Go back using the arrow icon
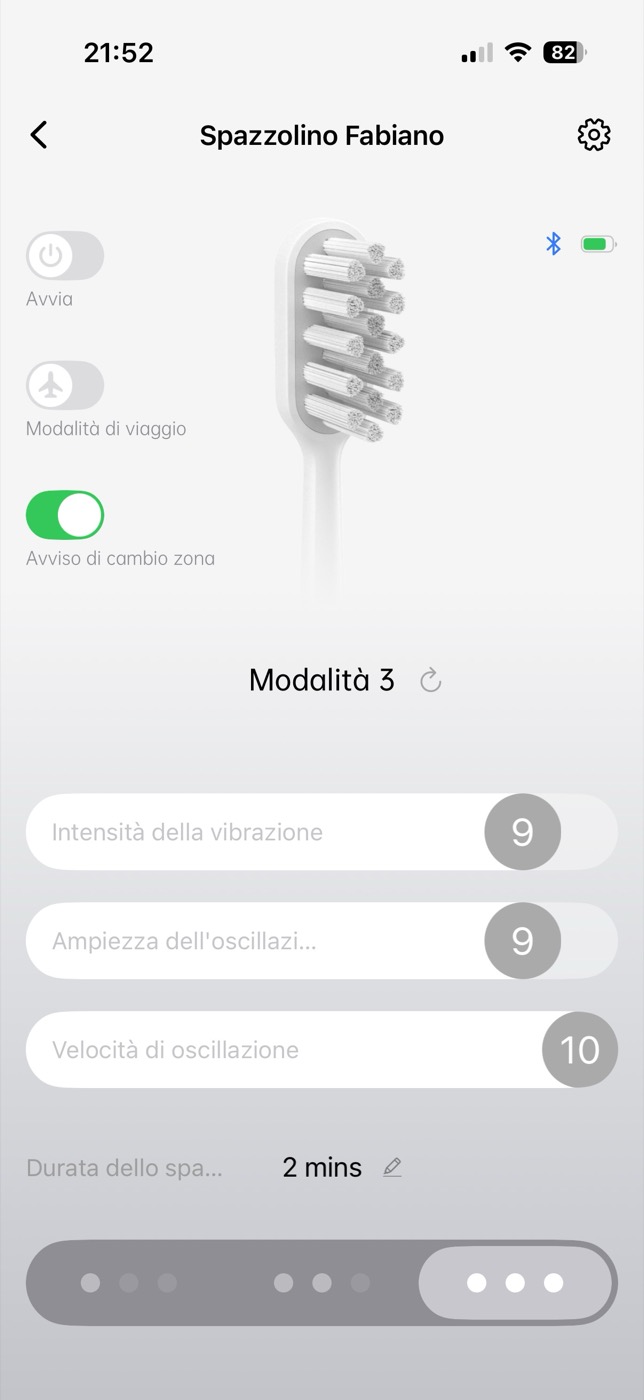Viewport: 644px width, 1400px height. tap(39, 135)
